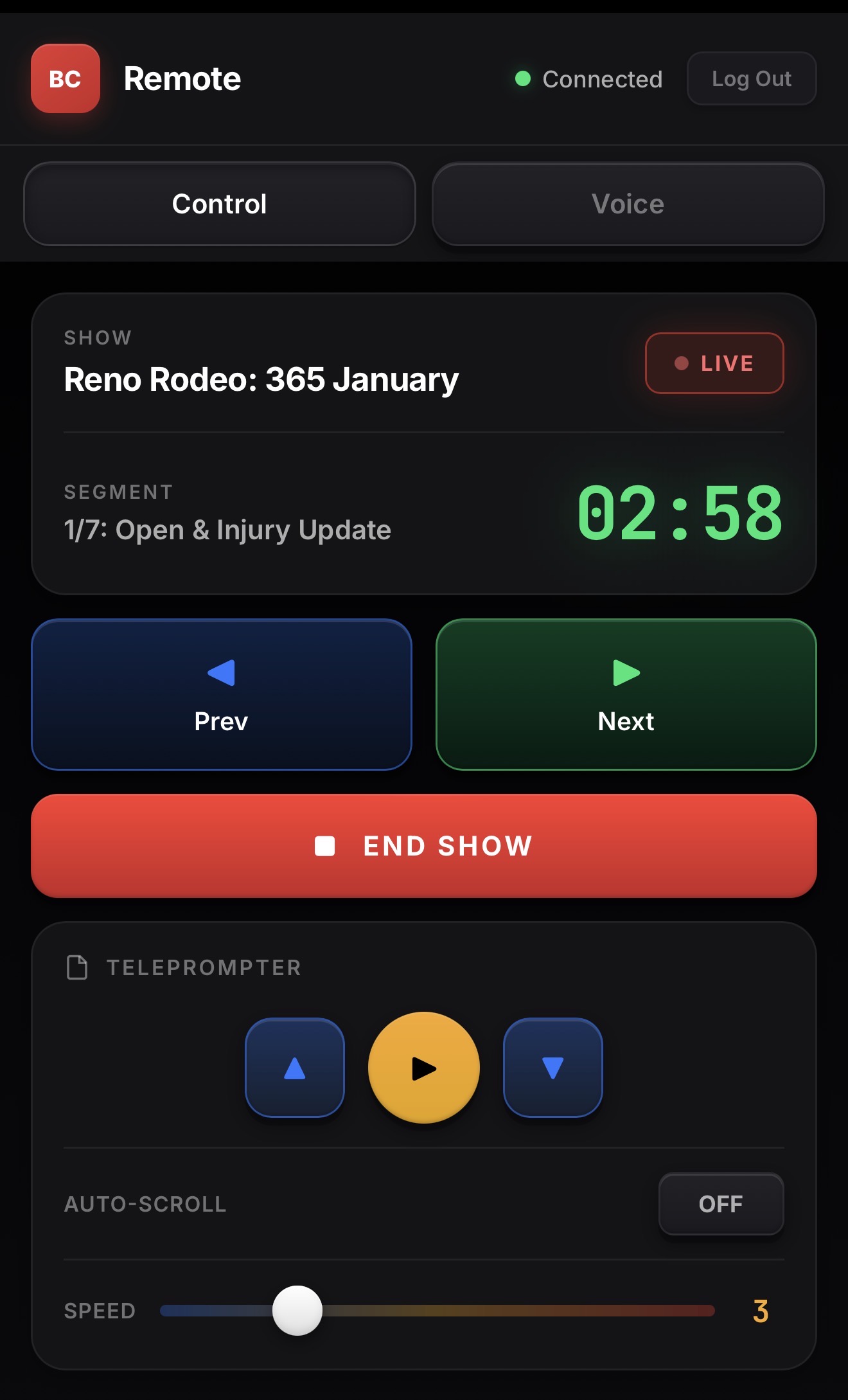
Task: Open the segment labeled Open & Injury Update
Action: coord(227,530)
